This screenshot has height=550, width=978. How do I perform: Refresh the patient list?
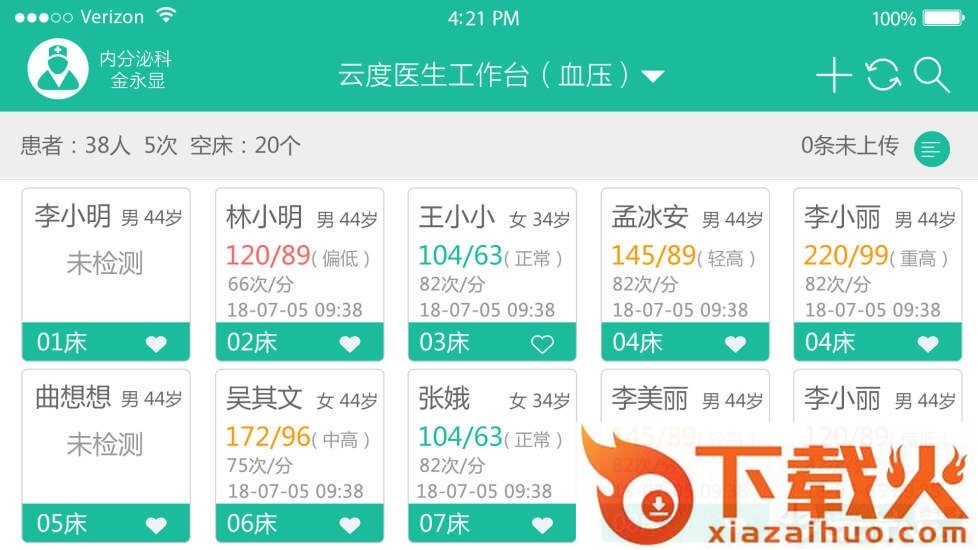click(882, 76)
